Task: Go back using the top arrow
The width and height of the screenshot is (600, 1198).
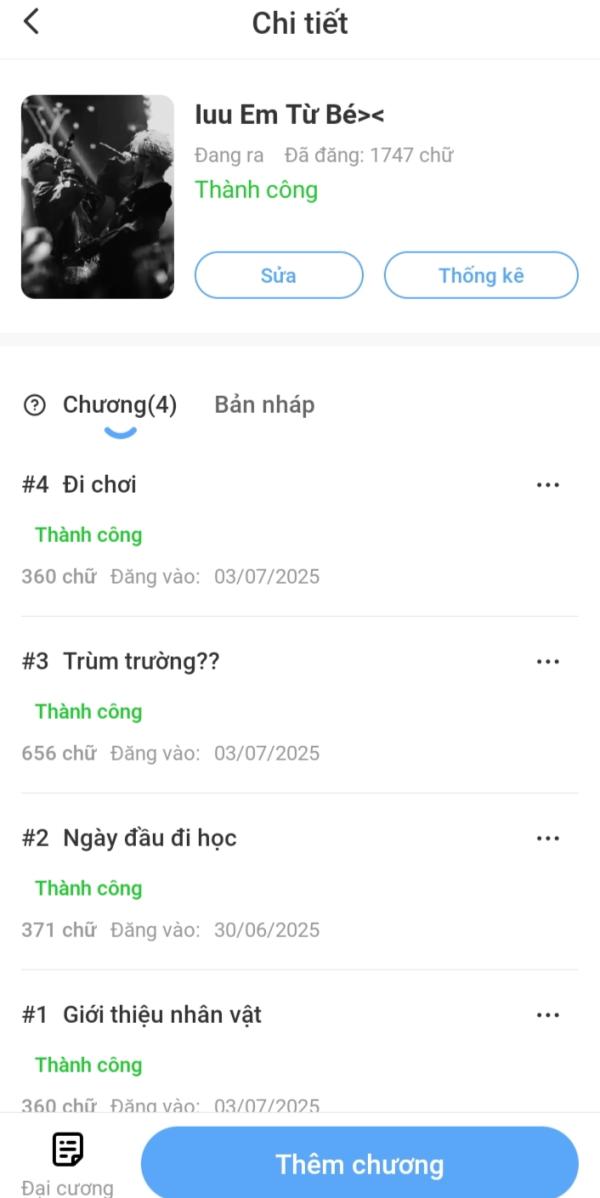Action: tap(32, 22)
